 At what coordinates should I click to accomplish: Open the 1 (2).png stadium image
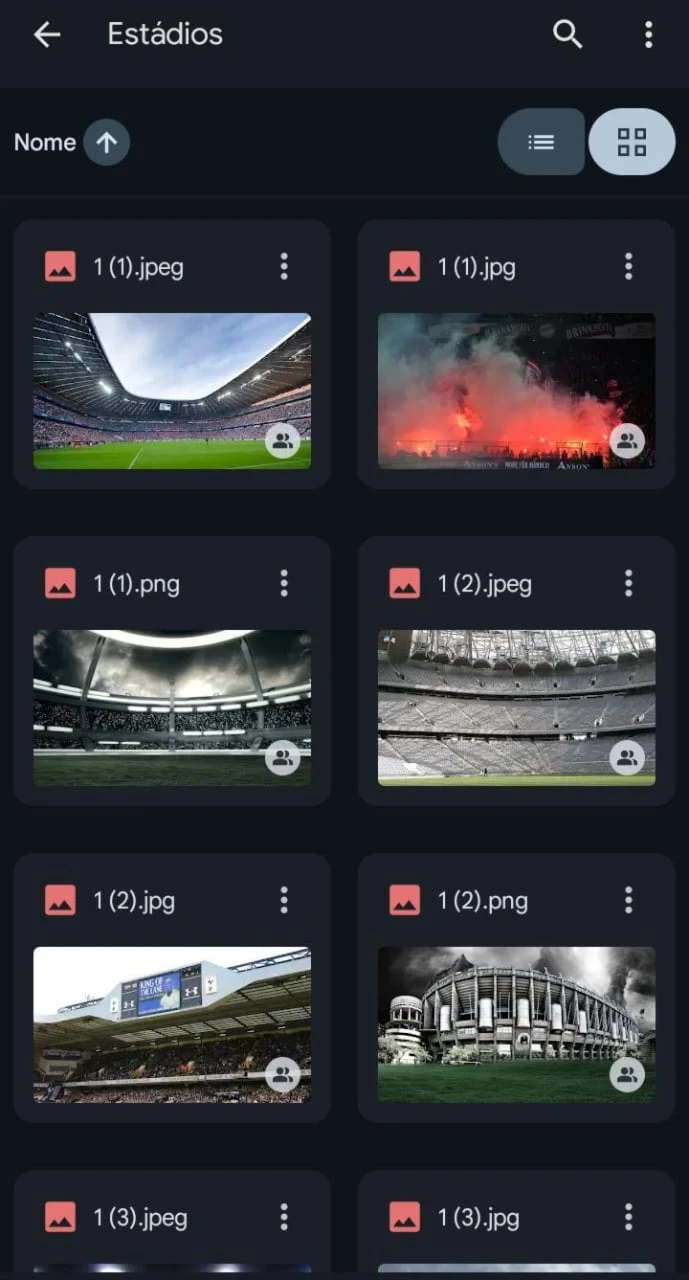click(516, 1024)
